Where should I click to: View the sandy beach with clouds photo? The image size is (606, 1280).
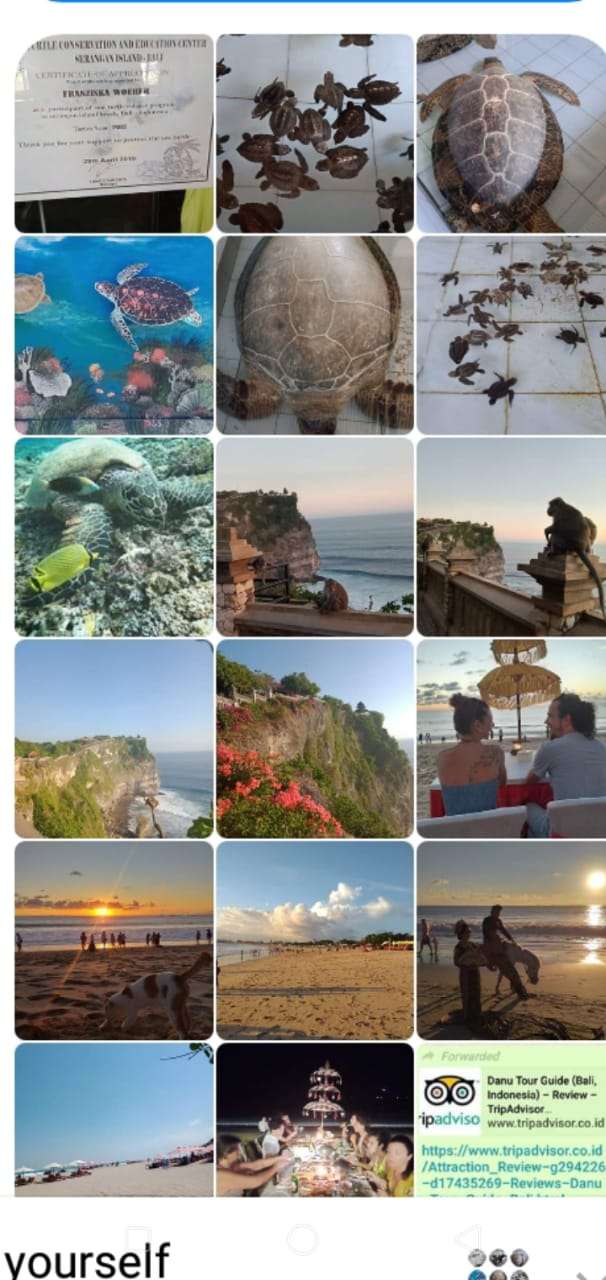click(x=315, y=940)
